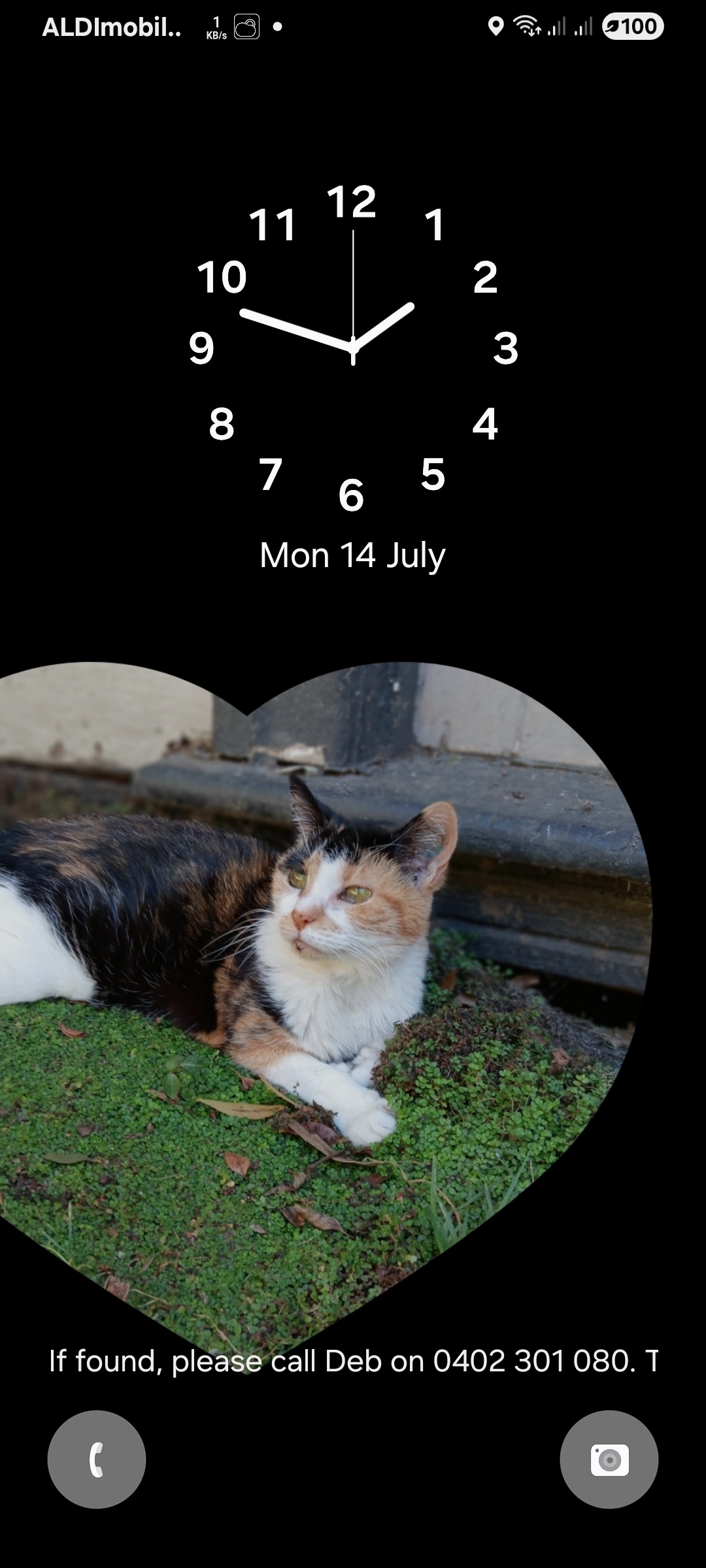Open the phone shortcut on lock screen
706x1568 pixels.
(x=97, y=1459)
